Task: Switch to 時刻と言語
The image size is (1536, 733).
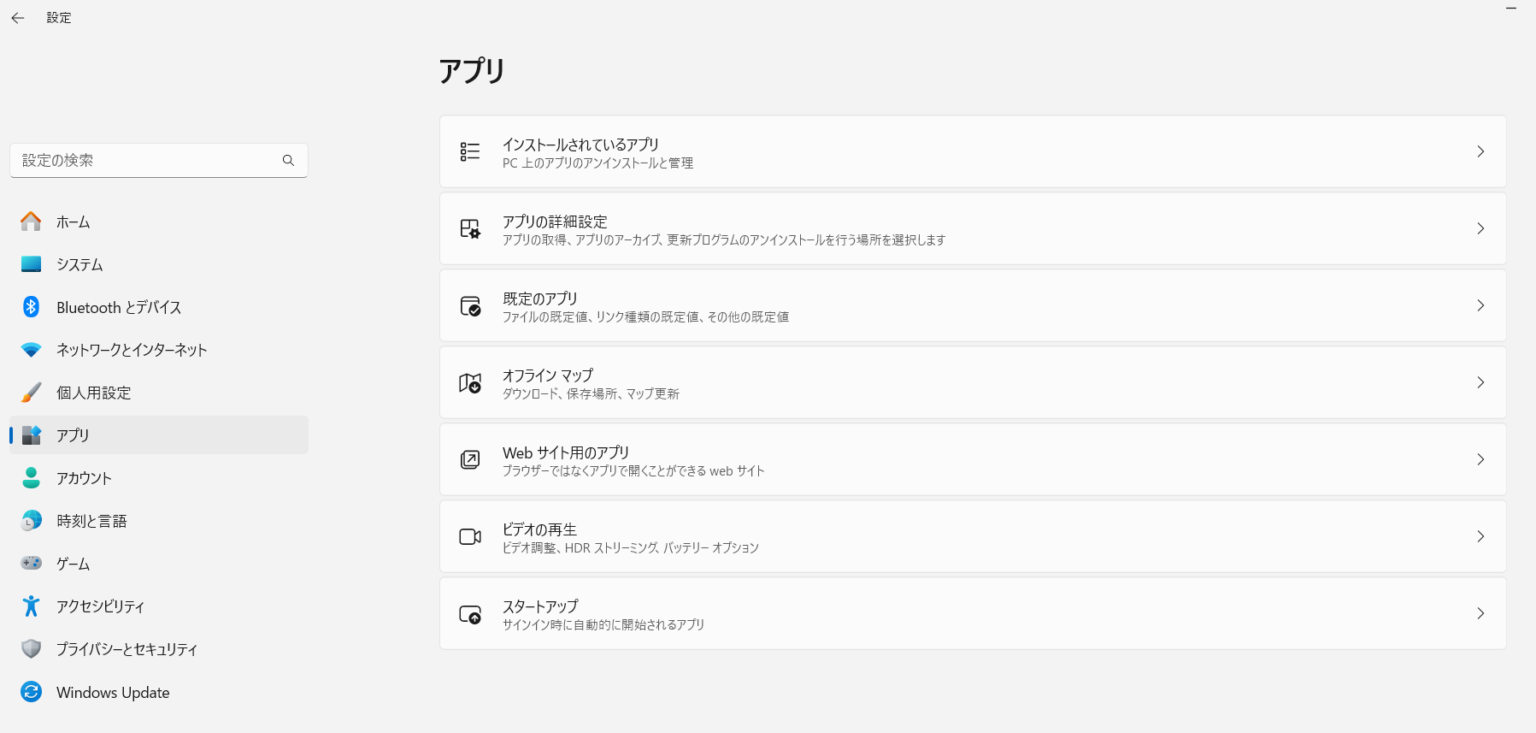Action: point(91,521)
